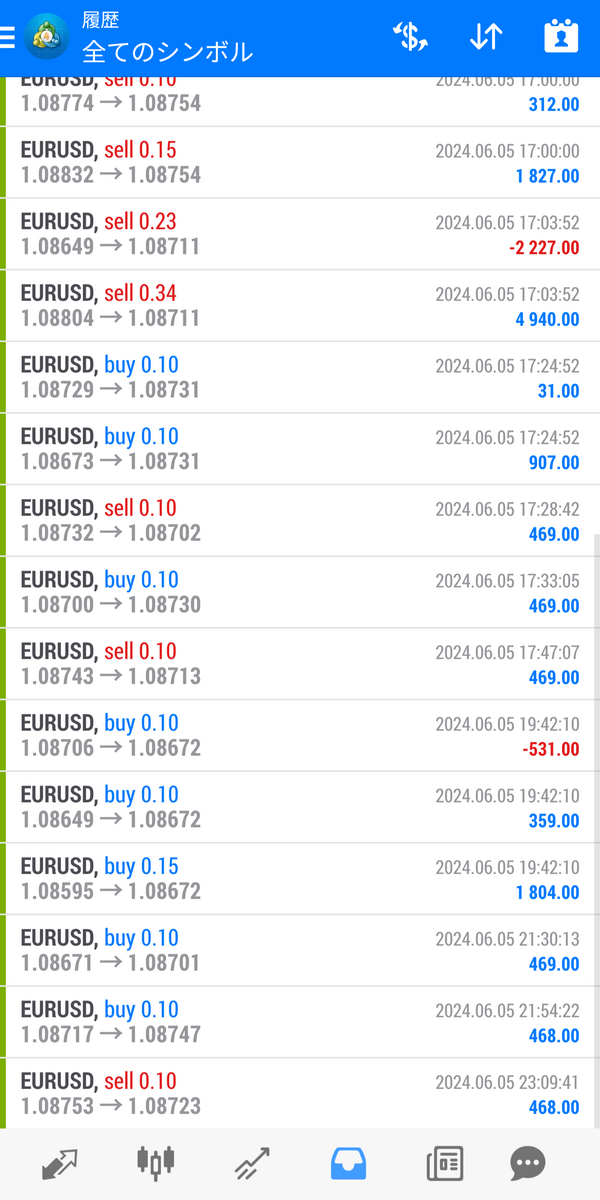This screenshot has height=1200, width=600.
Task: Open the sell trade closed at 17:47:07
Action: [x=300, y=664]
